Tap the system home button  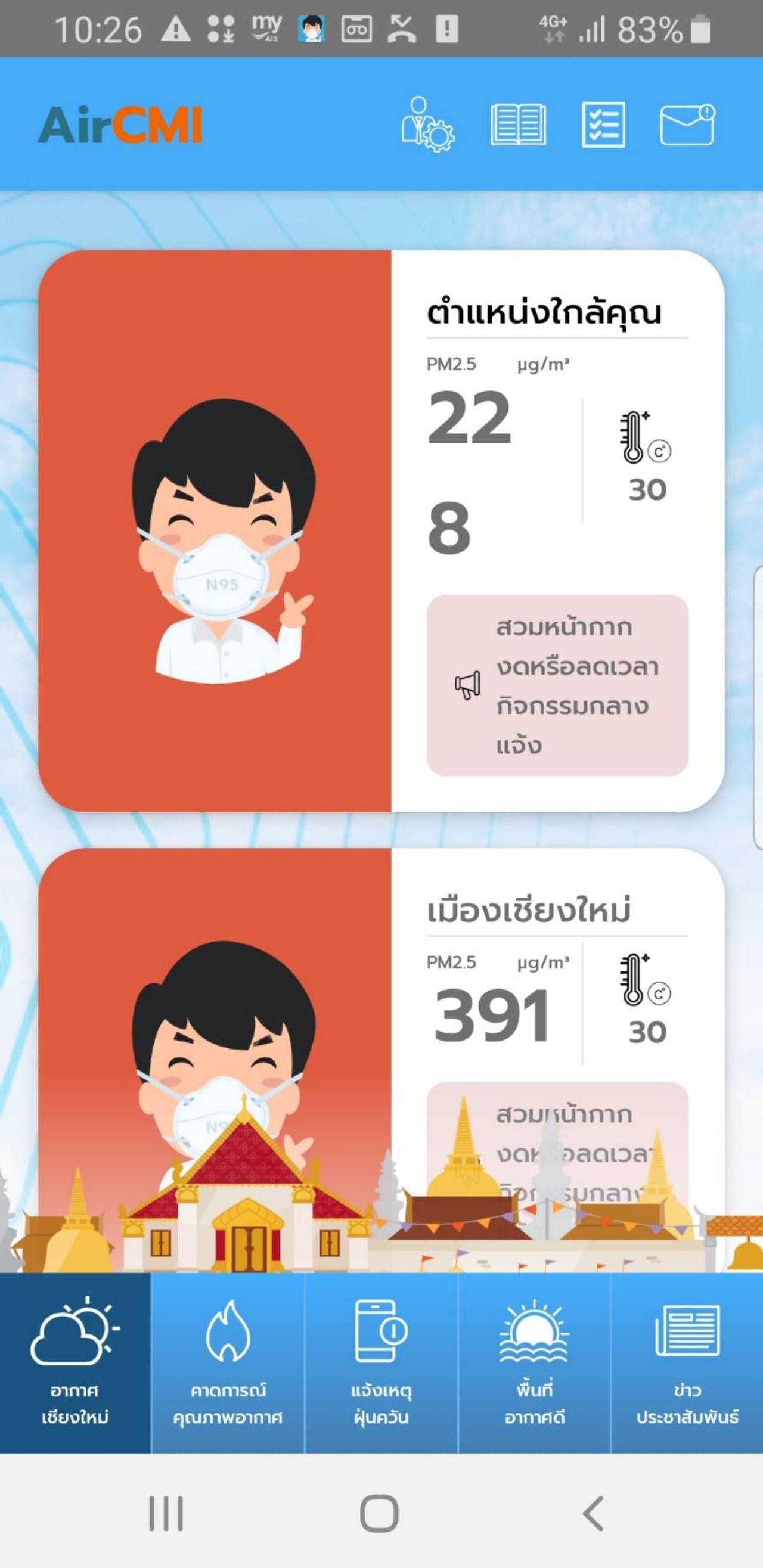[379, 1513]
